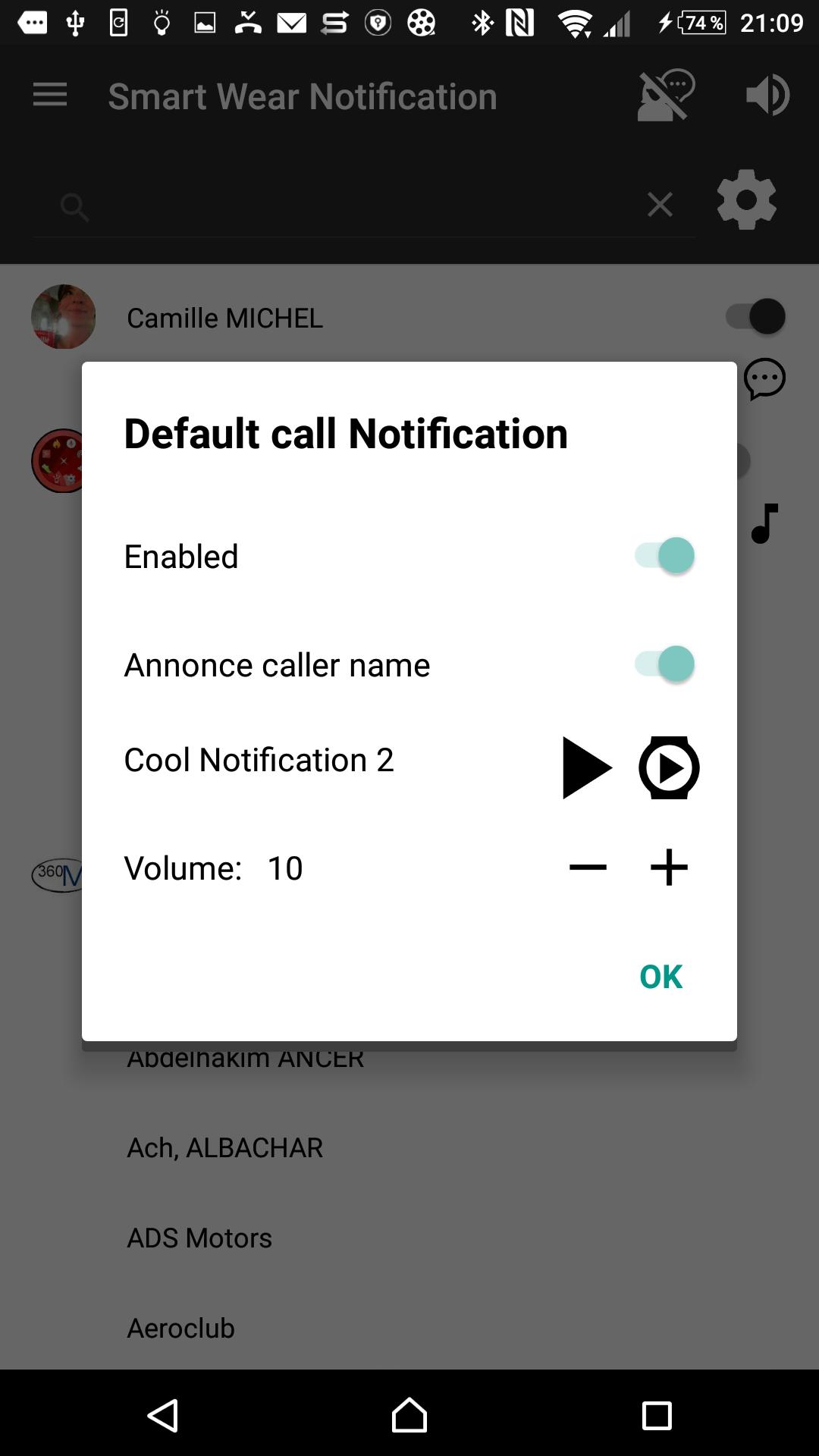819x1456 pixels.
Task: Play Cool Notification 2 on phone
Action: tap(586, 767)
